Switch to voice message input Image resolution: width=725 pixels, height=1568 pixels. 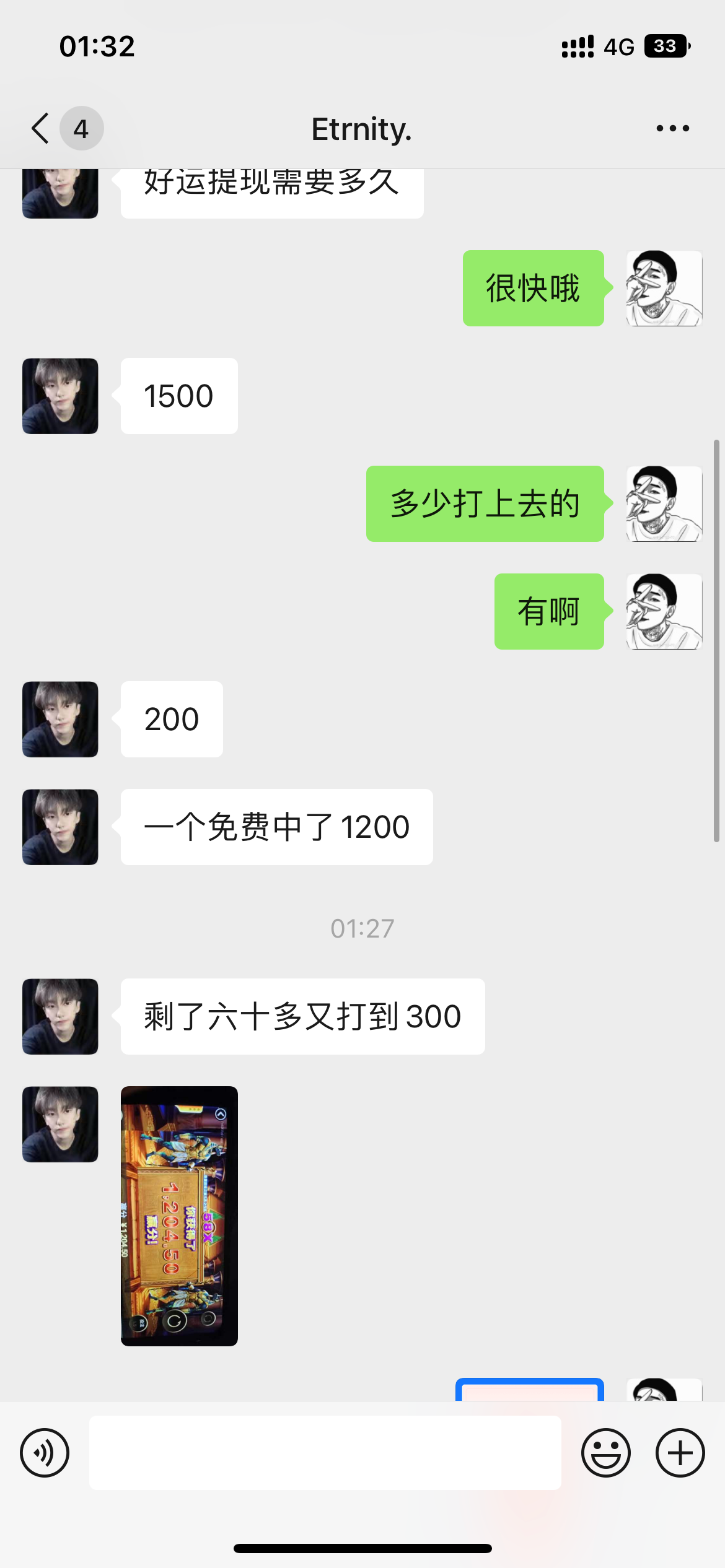(x=45, y=1452)
